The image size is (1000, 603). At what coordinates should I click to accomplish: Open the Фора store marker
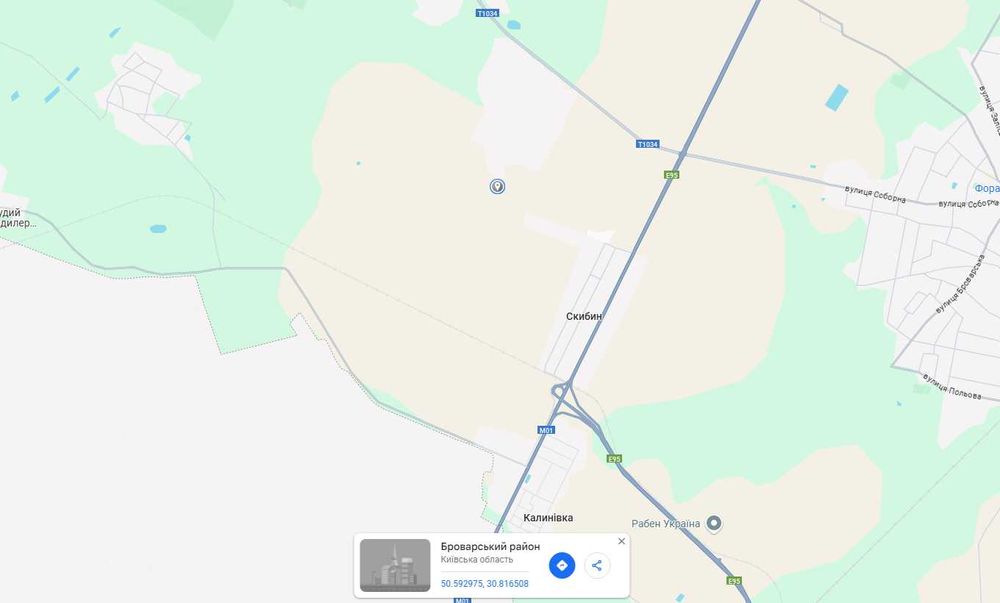pos(987,188)
